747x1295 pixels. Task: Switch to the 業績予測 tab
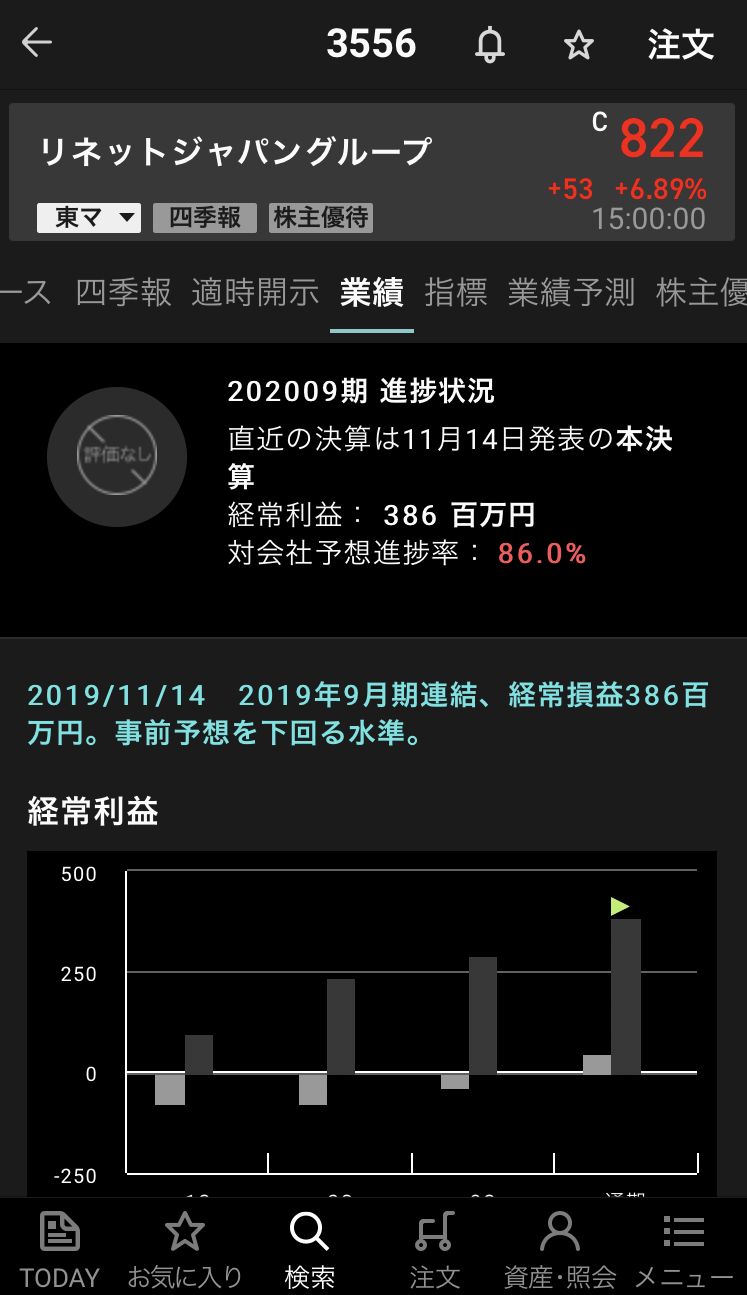(571, 292)
